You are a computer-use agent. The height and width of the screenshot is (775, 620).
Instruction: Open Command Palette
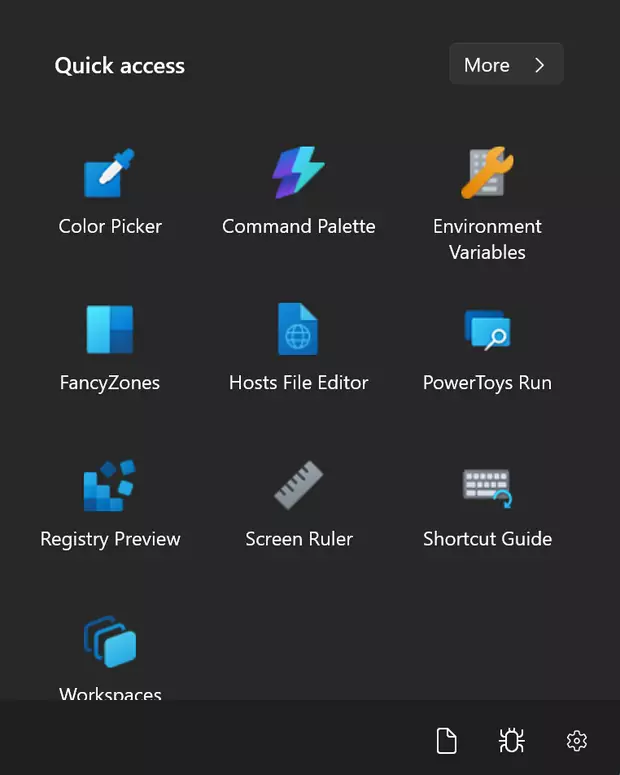click(x=298, y=192)
